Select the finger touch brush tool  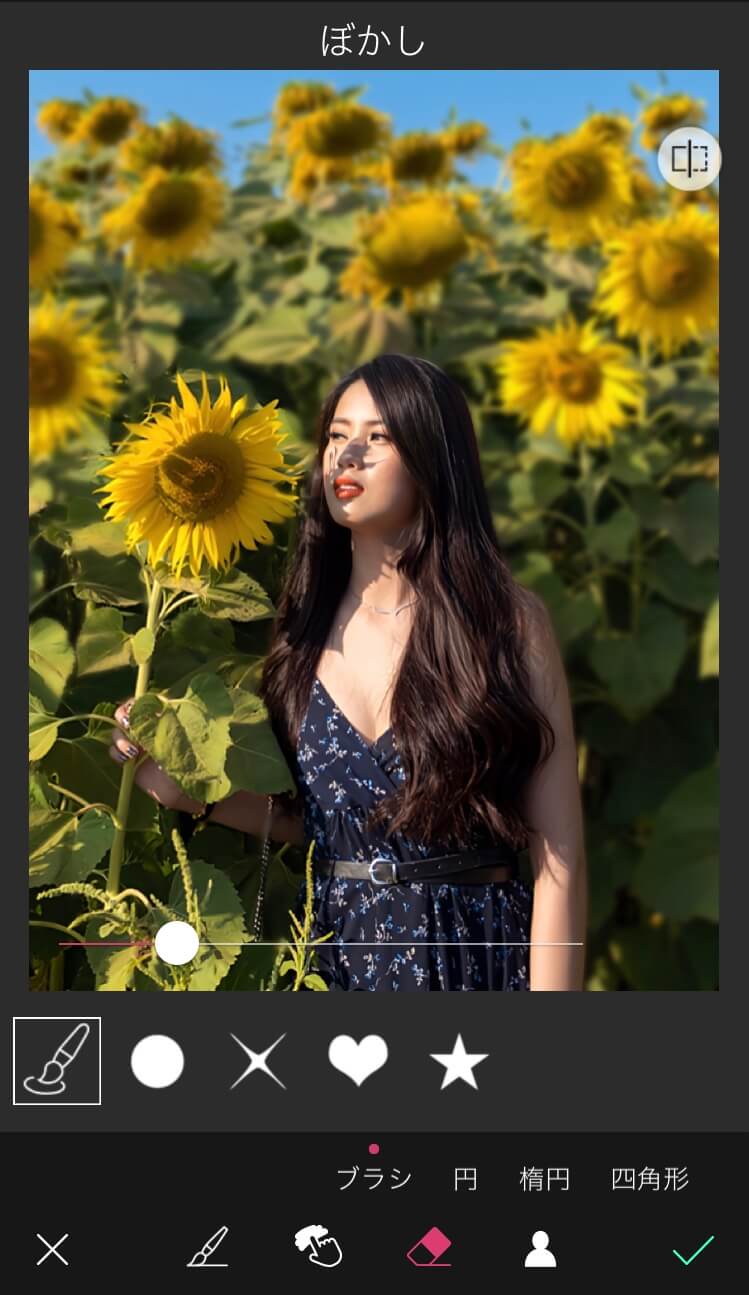(318, 1247)
